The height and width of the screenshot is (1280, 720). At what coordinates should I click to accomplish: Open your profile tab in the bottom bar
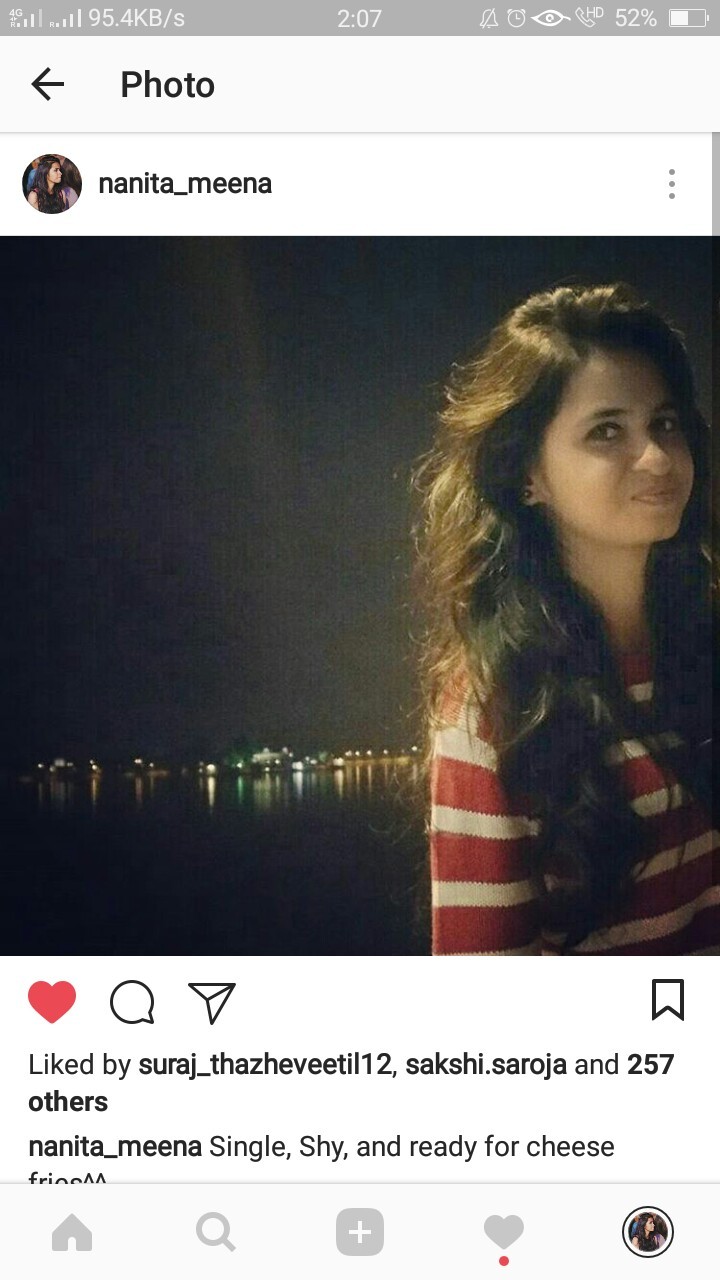coord(647,1232)
